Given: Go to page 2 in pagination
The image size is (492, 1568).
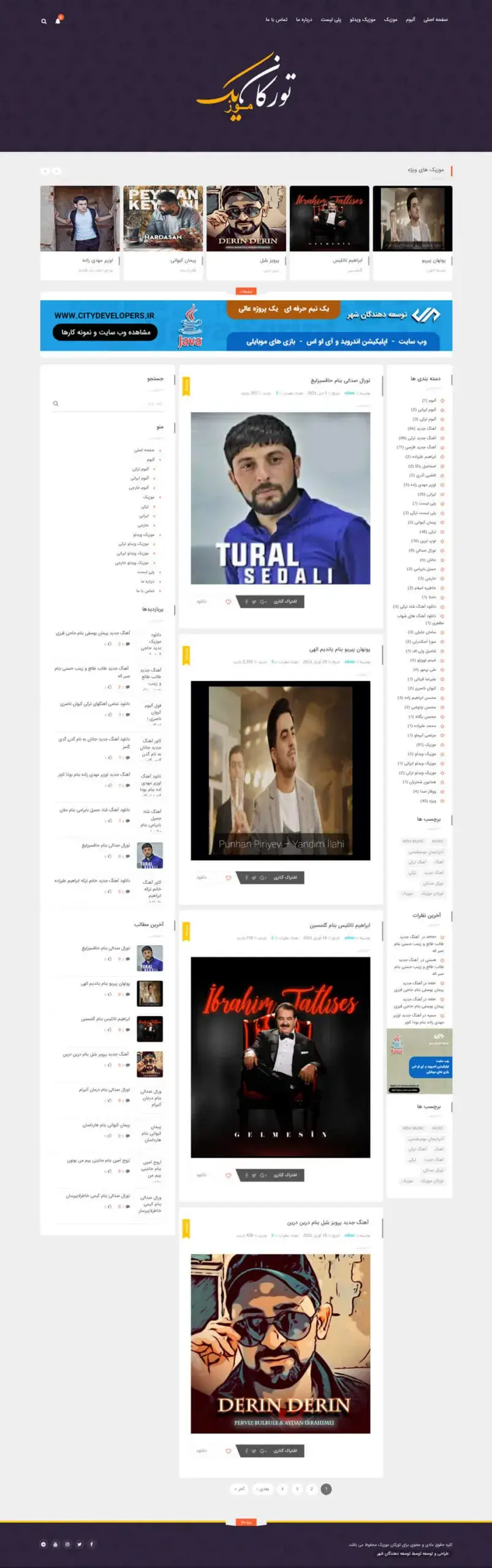Looking at the screenshot, I should click(x=311, y=1488).
